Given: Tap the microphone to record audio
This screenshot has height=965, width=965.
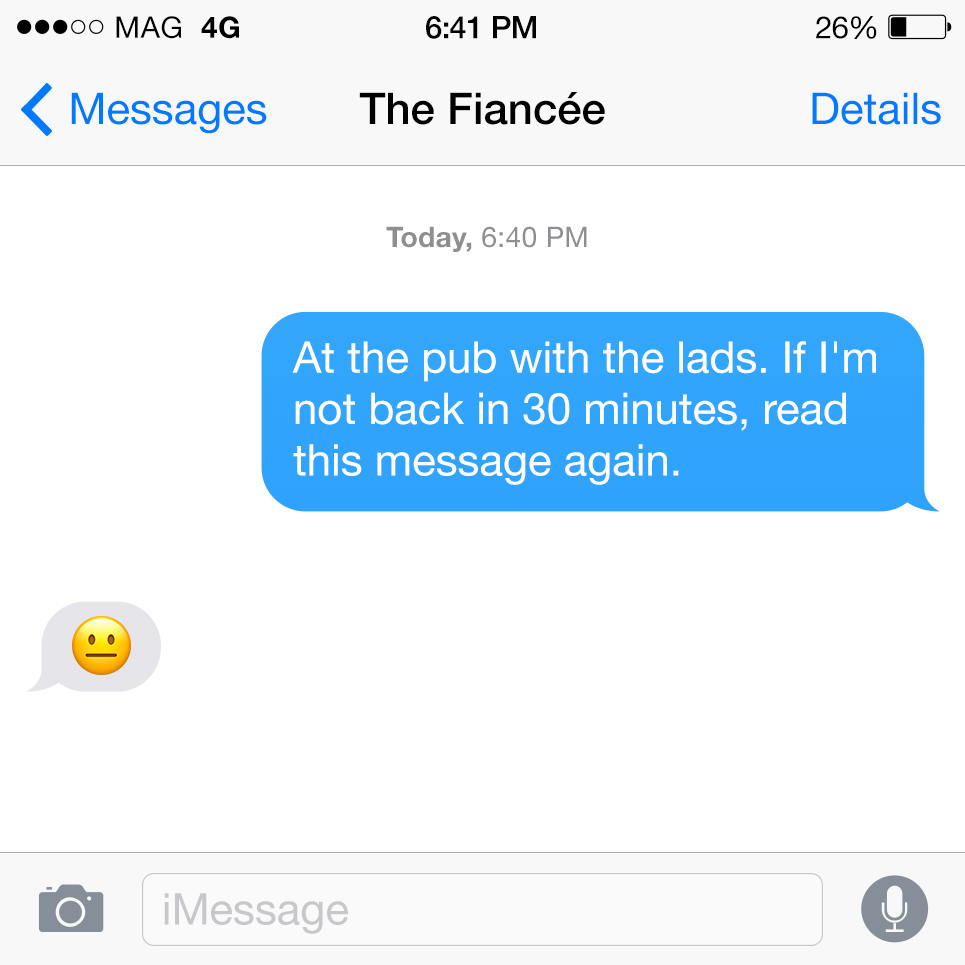Looking at the screenshot, I should (x=894, y=909).
